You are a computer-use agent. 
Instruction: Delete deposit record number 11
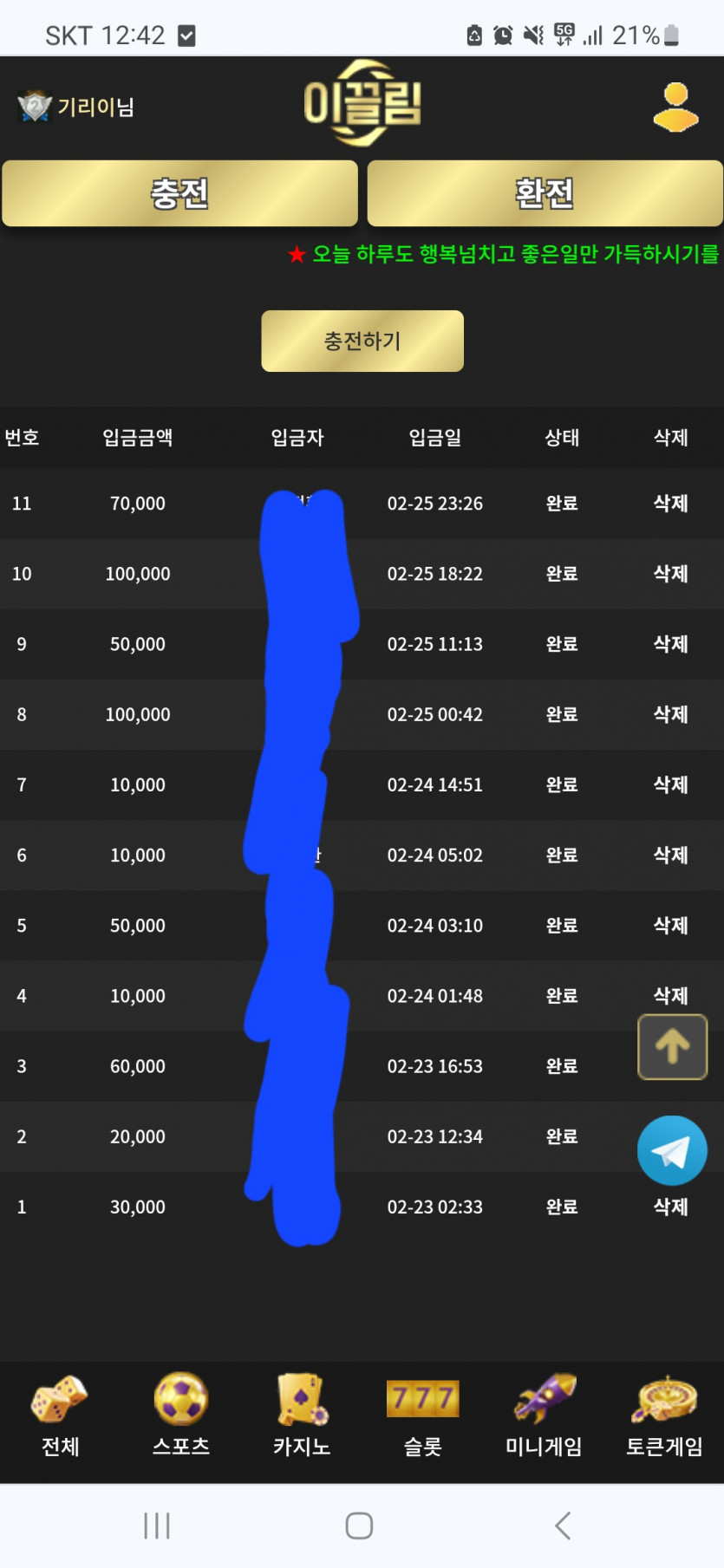(x=670, y=504)
